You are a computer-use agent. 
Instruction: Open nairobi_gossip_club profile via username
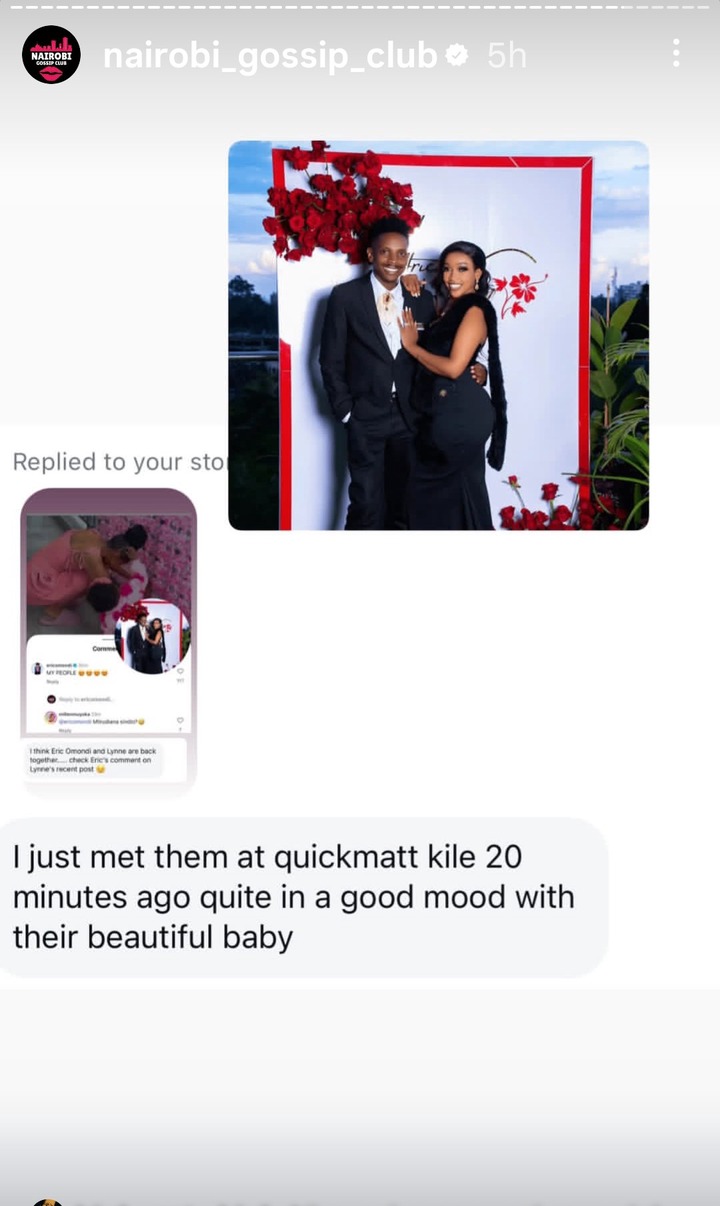pos(270,56)
